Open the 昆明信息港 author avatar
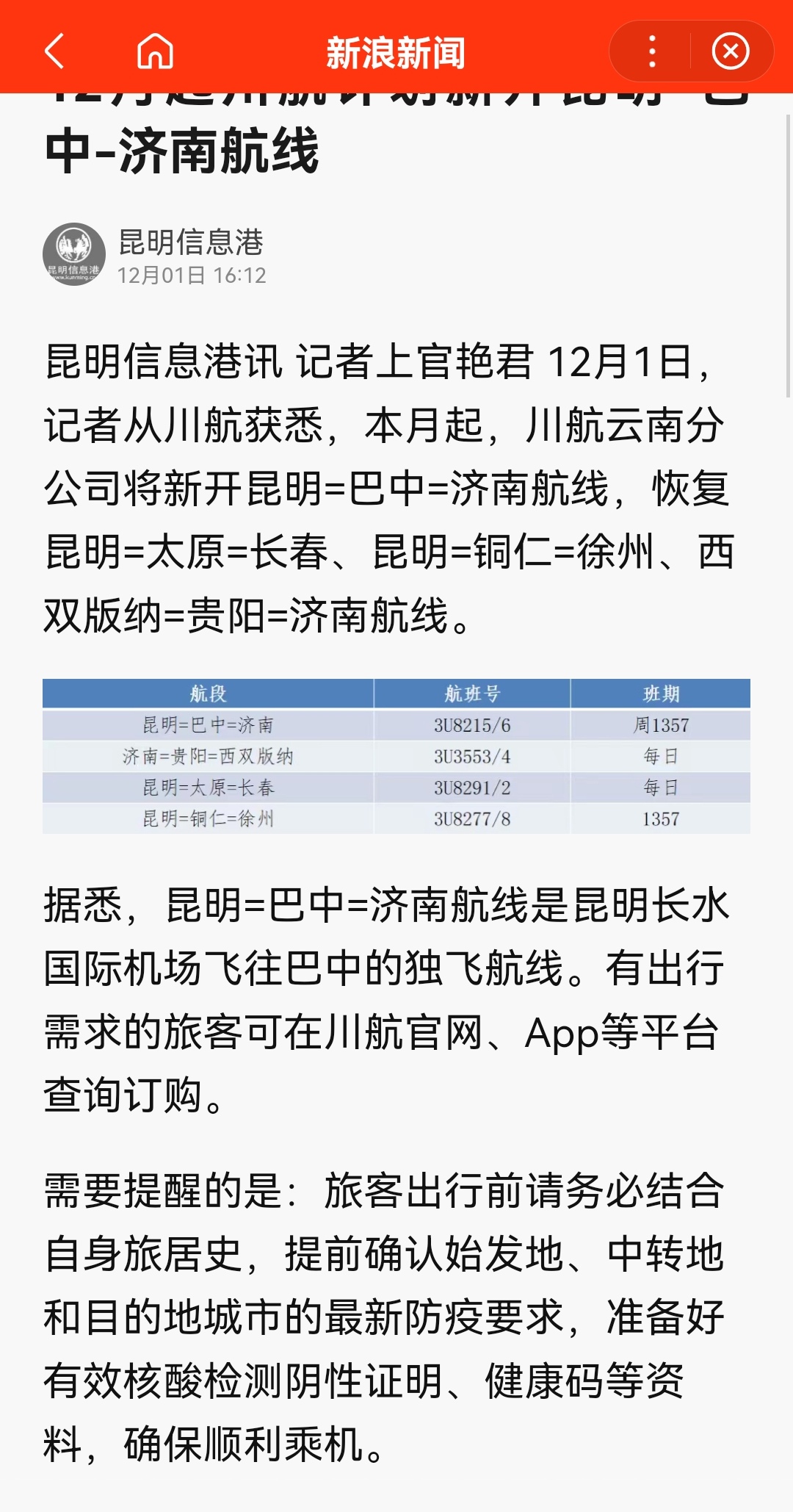The height and width of the screenshot is (1512, 793). [74, 254]
